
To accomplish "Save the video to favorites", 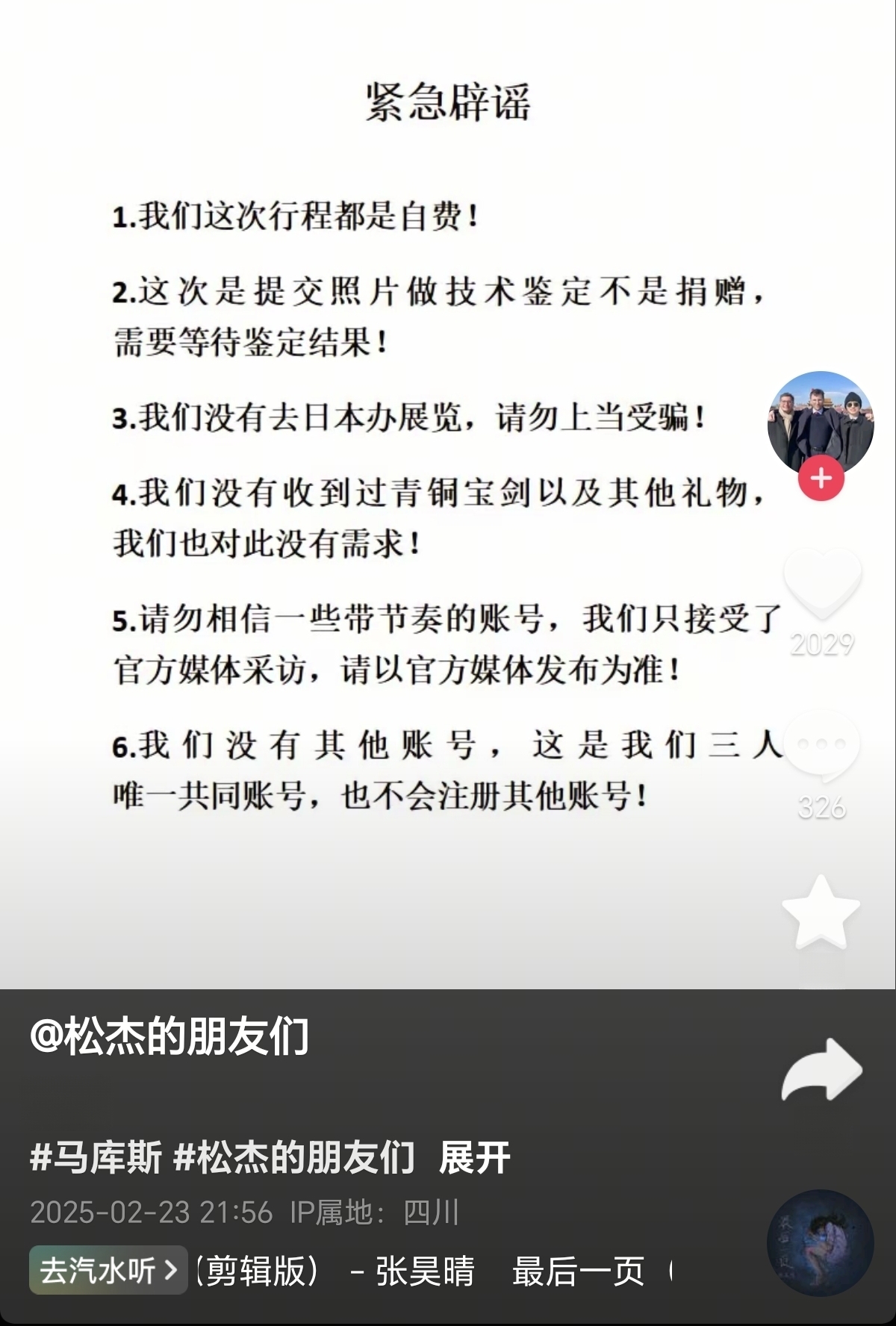I will click(821, 912).
